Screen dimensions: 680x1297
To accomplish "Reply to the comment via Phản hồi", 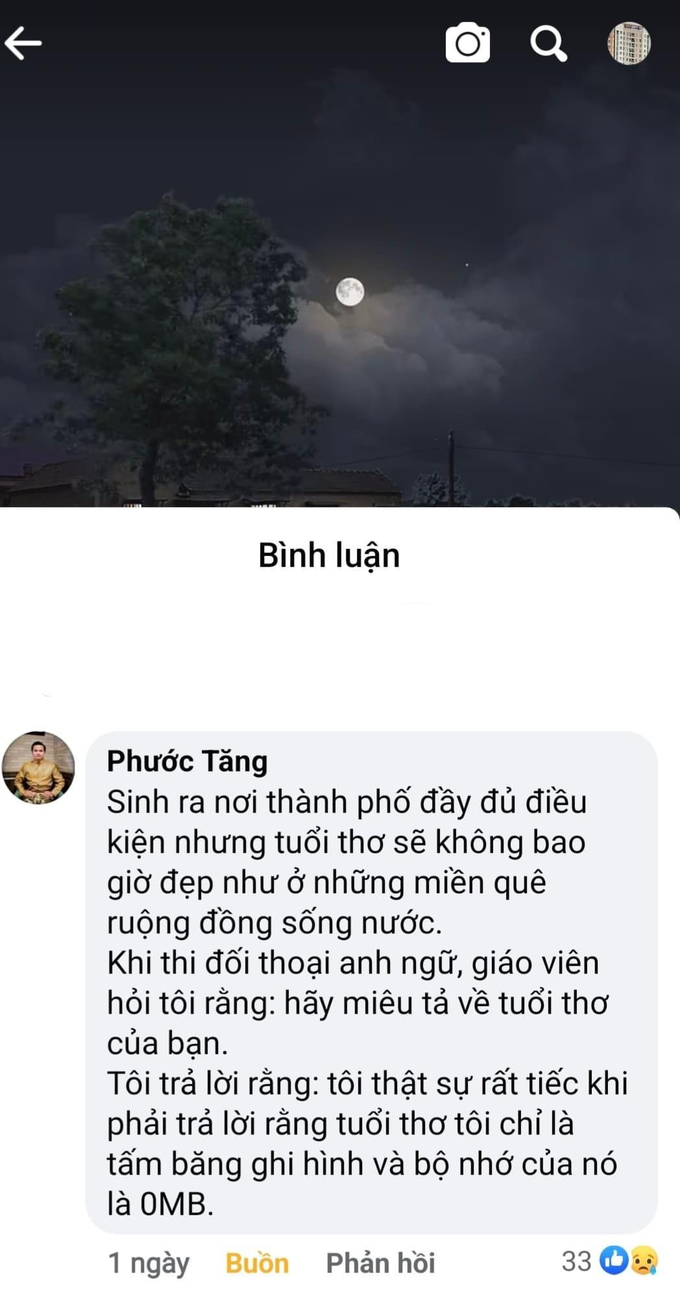I will click(380, 1263).
